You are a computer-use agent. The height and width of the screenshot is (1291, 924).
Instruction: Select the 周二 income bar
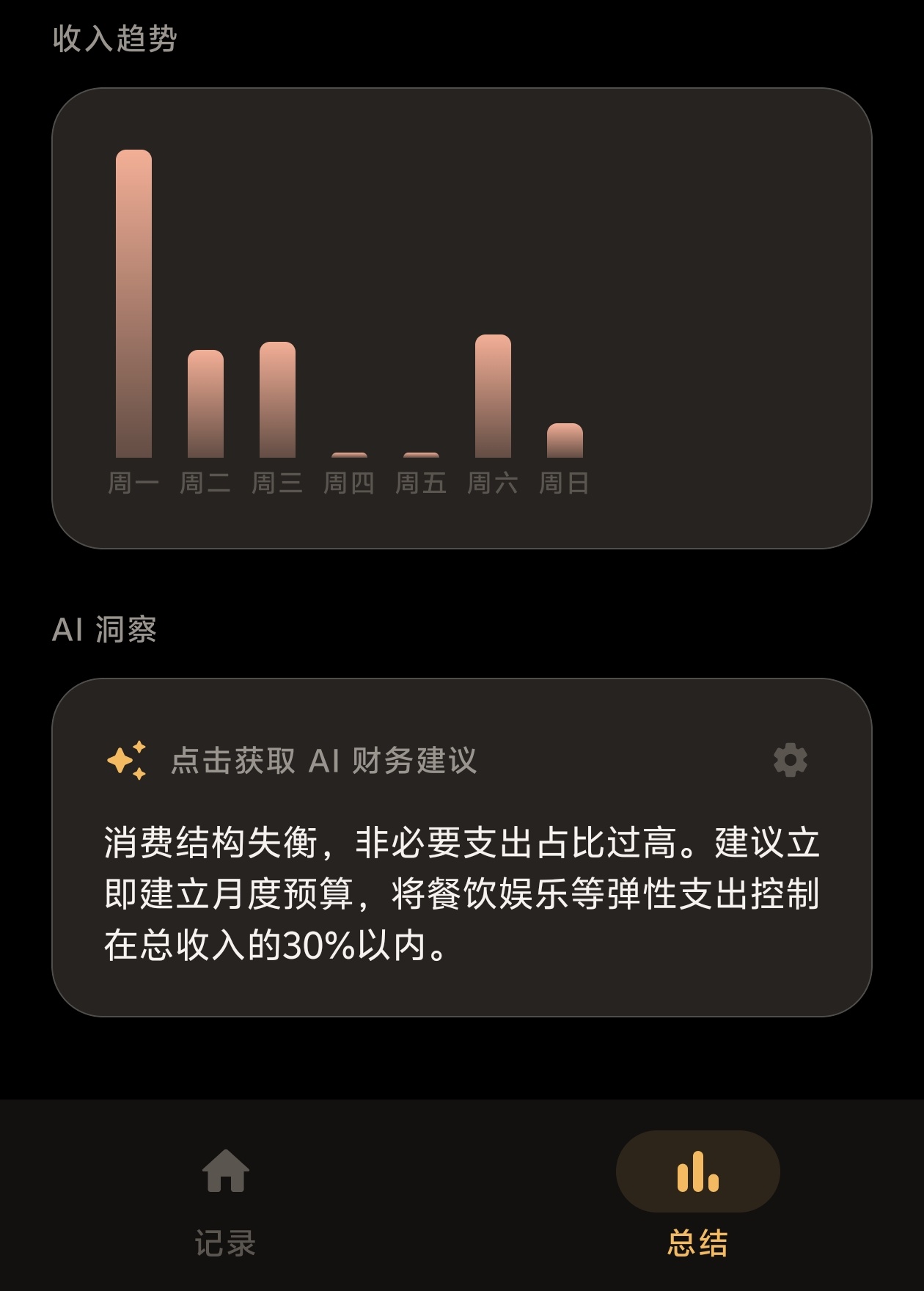[205, 407]
